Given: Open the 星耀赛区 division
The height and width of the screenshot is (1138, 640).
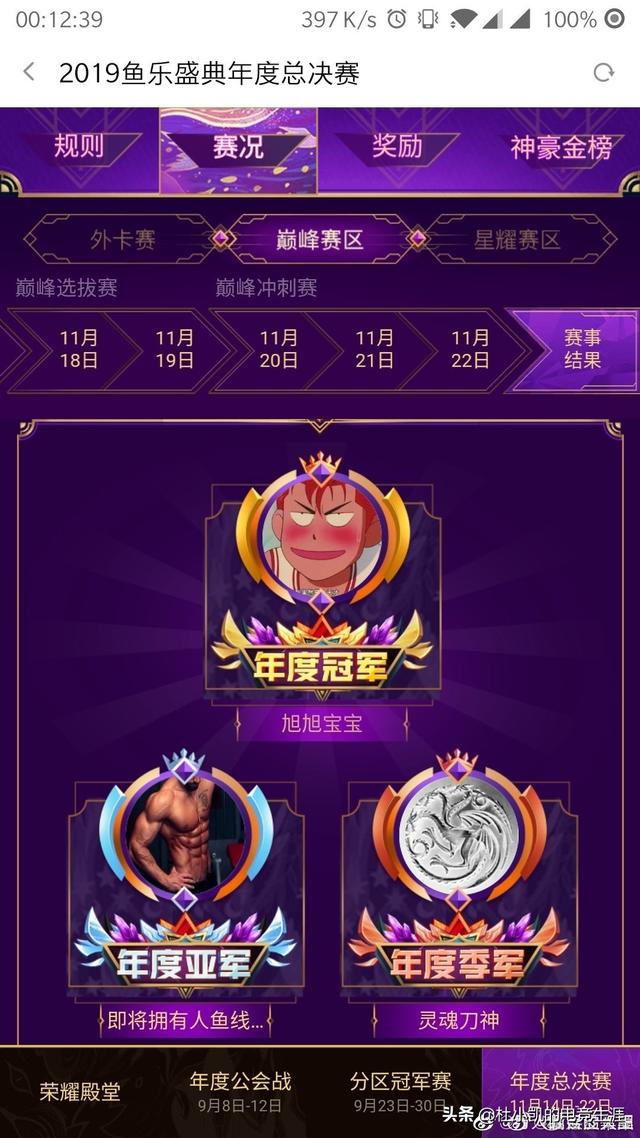Looking at the screenshot, I should tap(516, 240).
